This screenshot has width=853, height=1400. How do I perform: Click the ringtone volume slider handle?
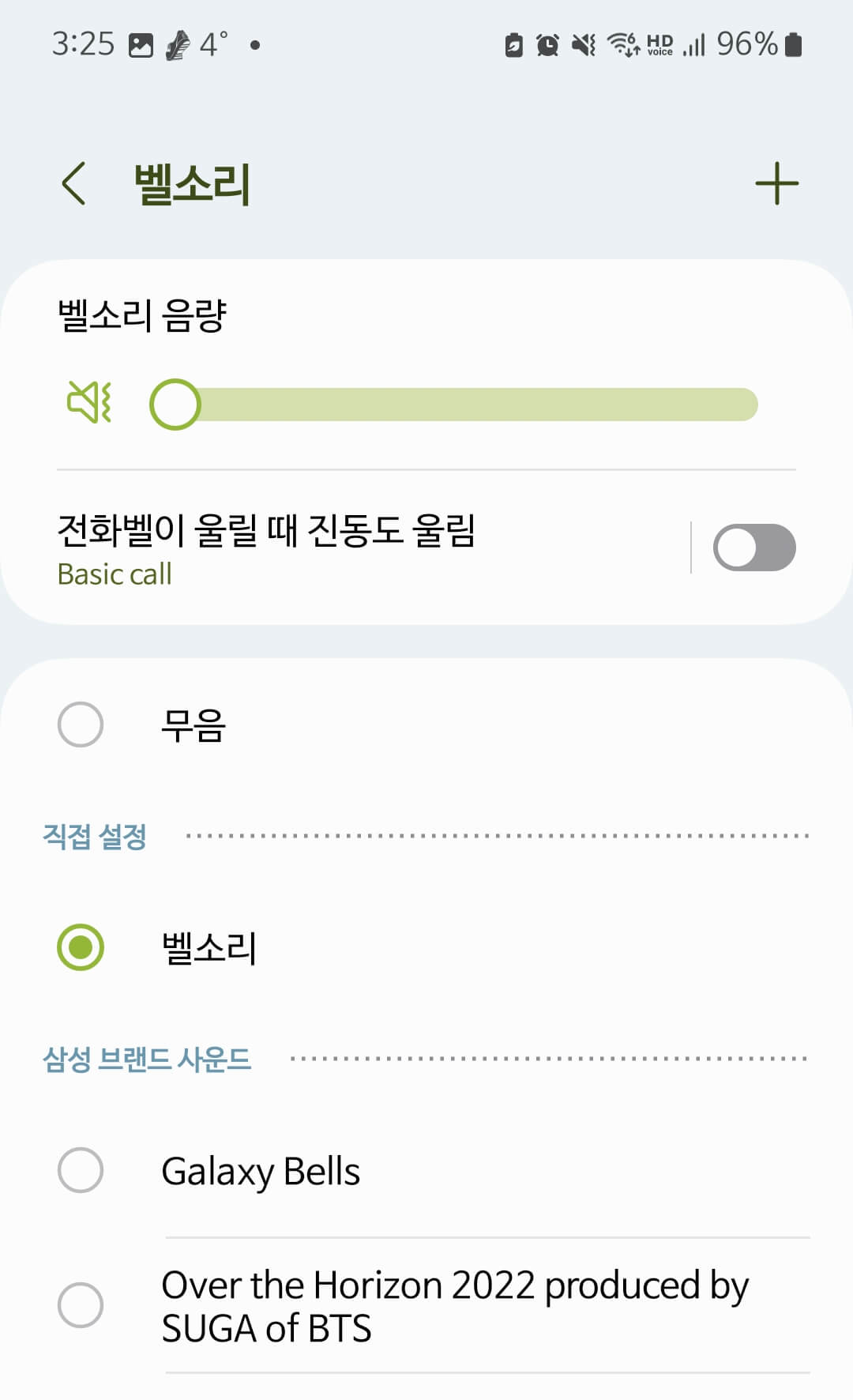pos(175,405)
